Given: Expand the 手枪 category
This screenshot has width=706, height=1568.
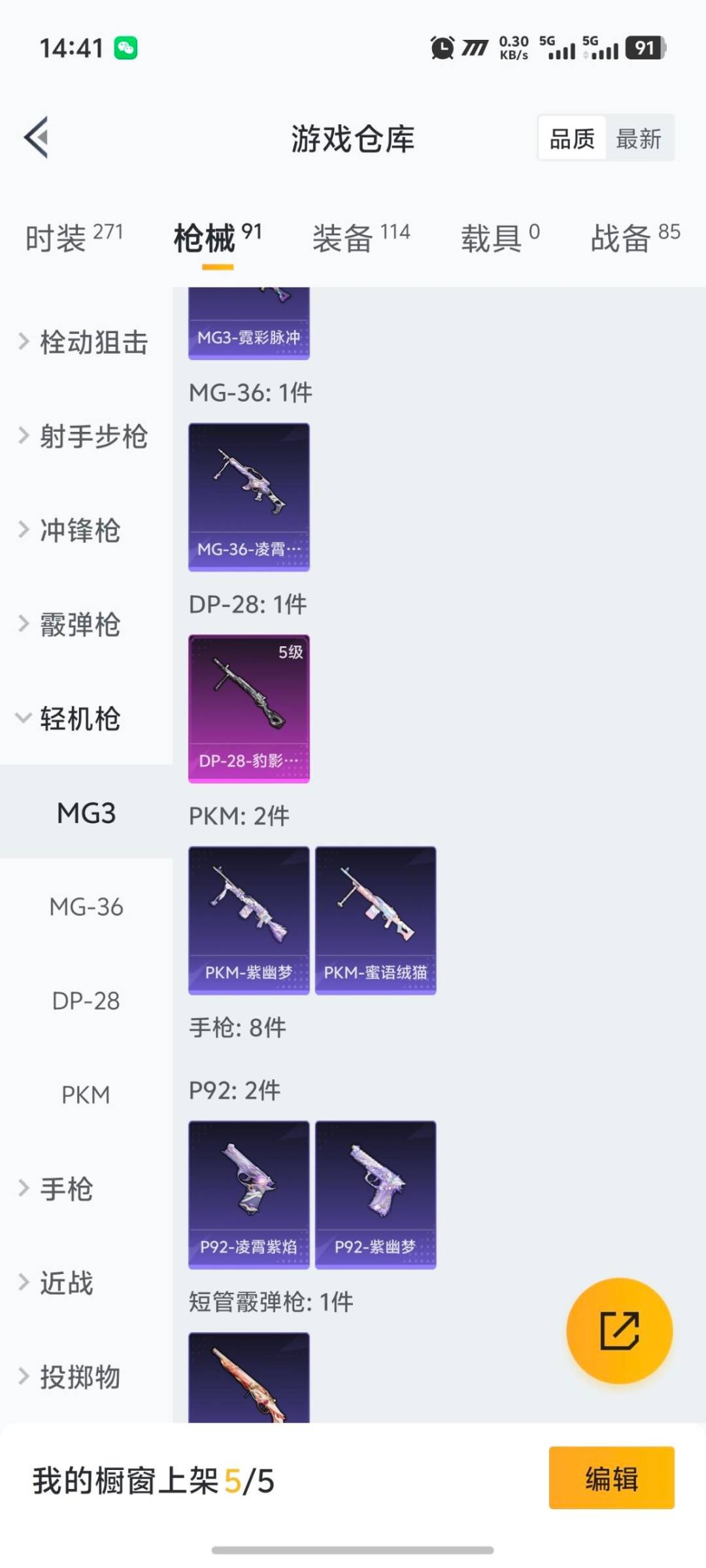Looking at the screenshot, I should (x=65, y=1188).
